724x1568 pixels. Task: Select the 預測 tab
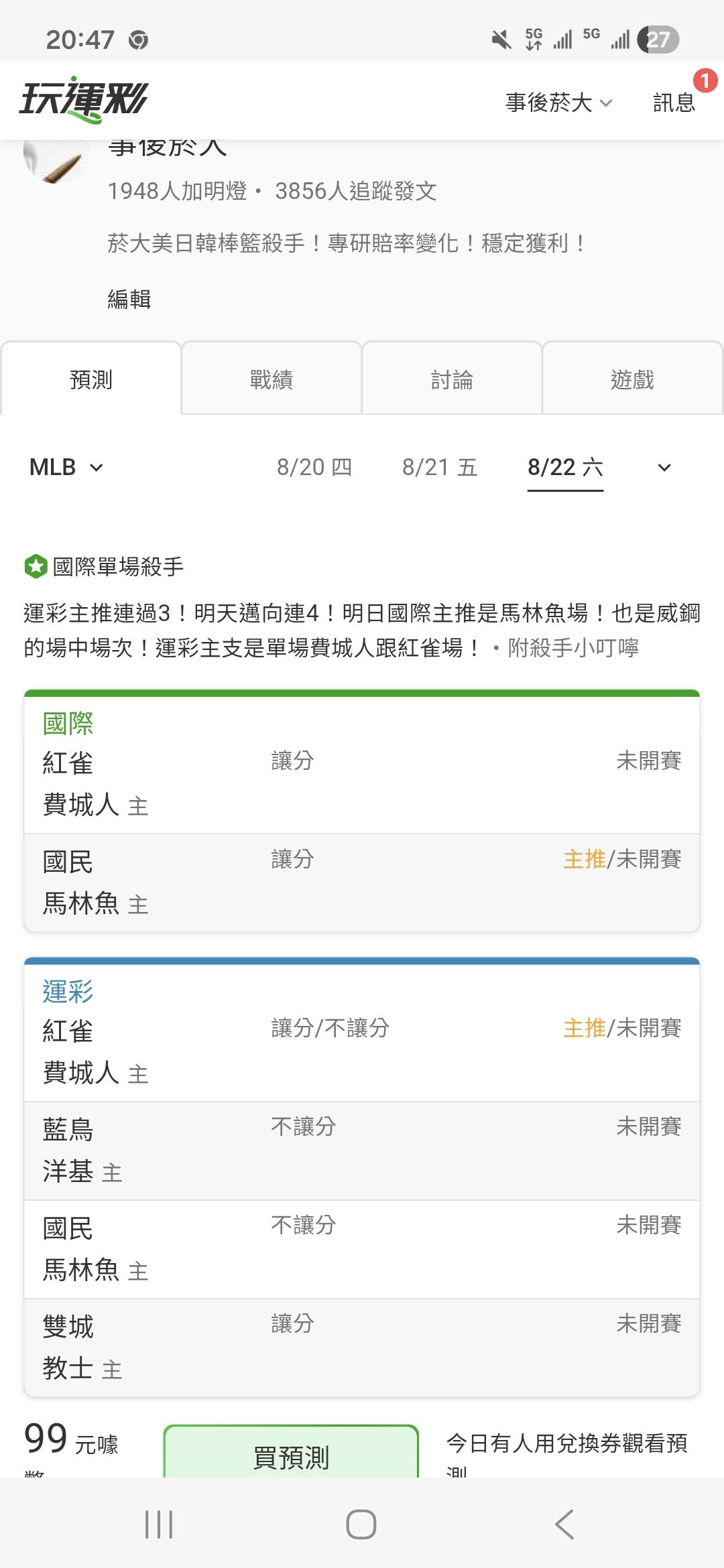[91, 379]
